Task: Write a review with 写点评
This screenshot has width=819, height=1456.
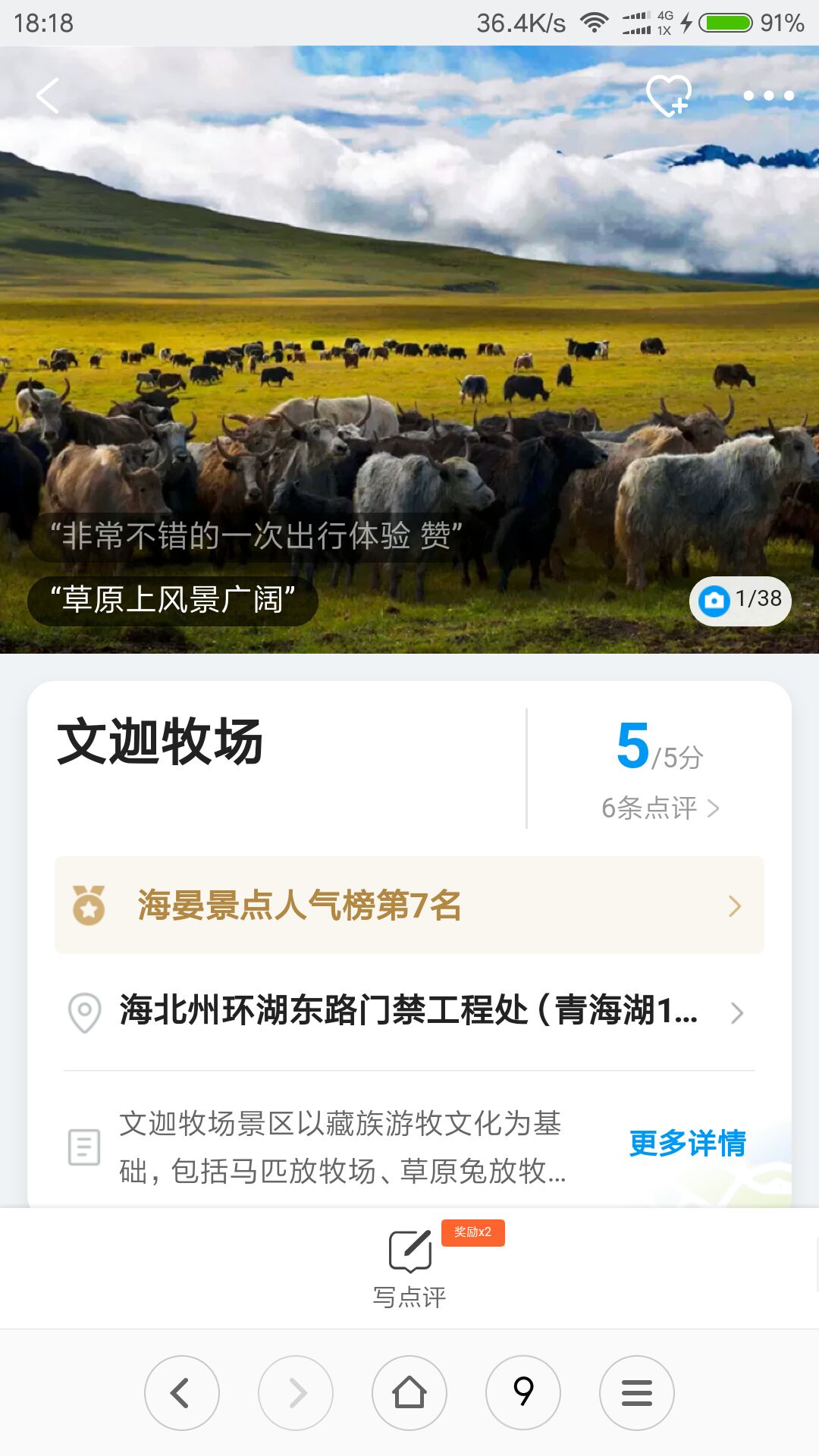Action: (x=409, y=1266)
